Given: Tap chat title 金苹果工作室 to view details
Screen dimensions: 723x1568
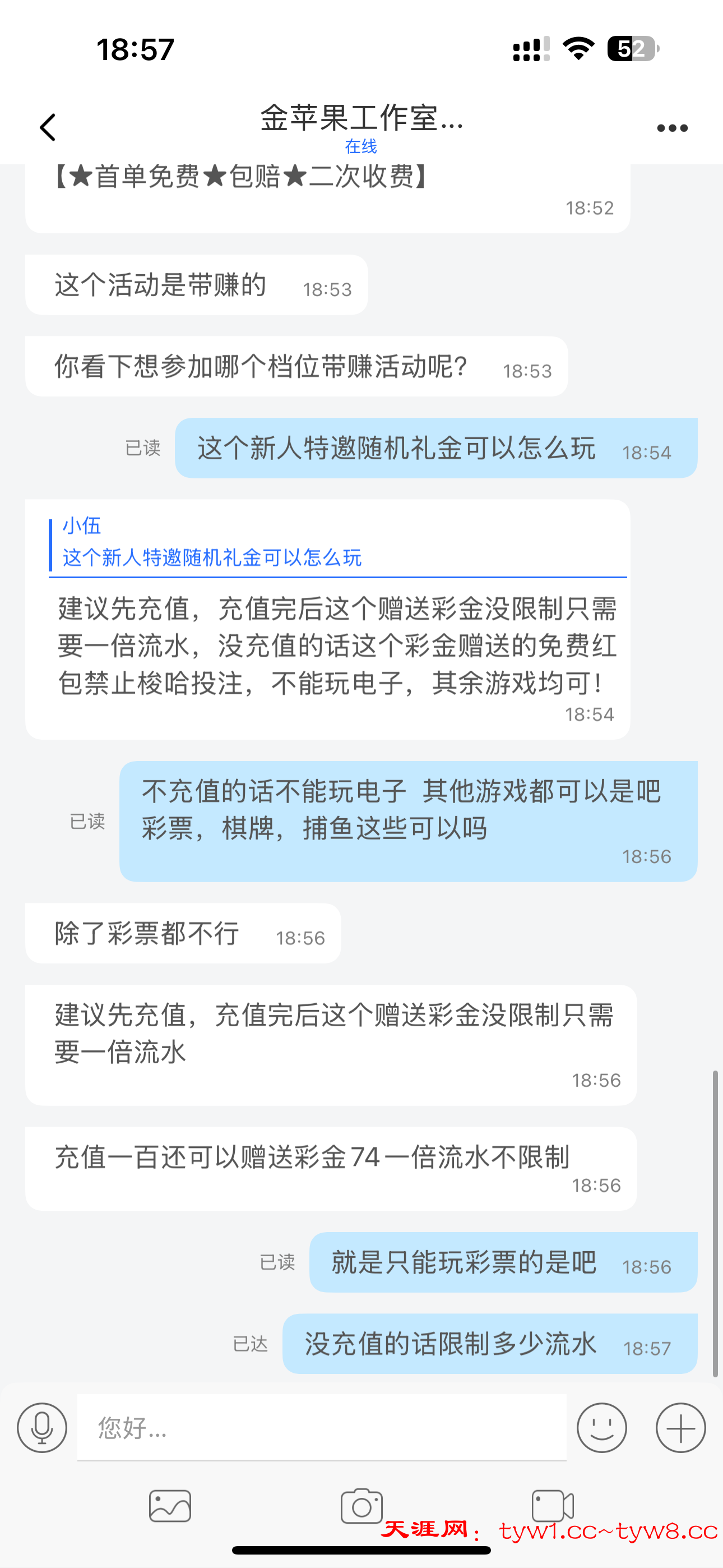Looking at the screenshot, I should pyautogui.click(x=361, y=121).
